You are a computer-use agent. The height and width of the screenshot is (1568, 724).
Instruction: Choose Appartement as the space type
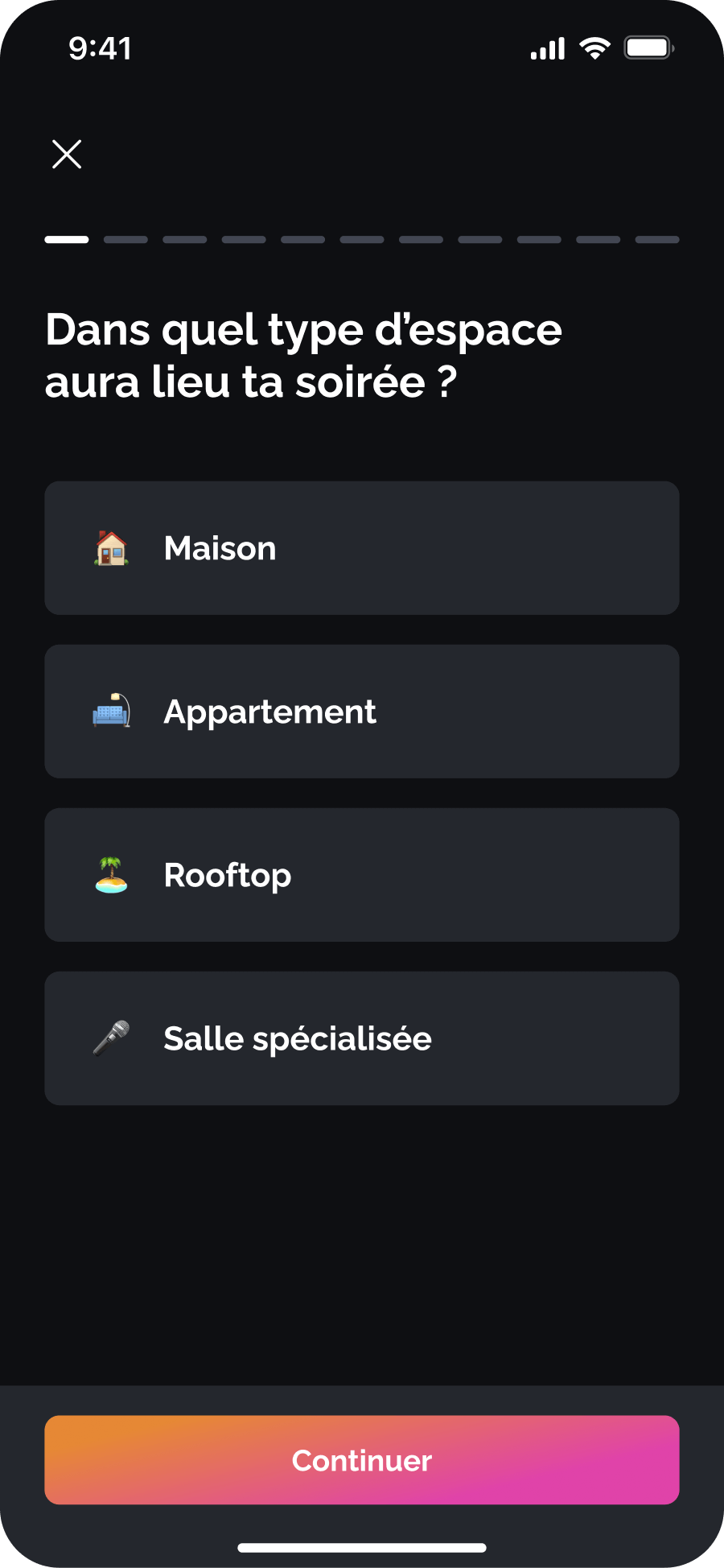coord(362,712)
